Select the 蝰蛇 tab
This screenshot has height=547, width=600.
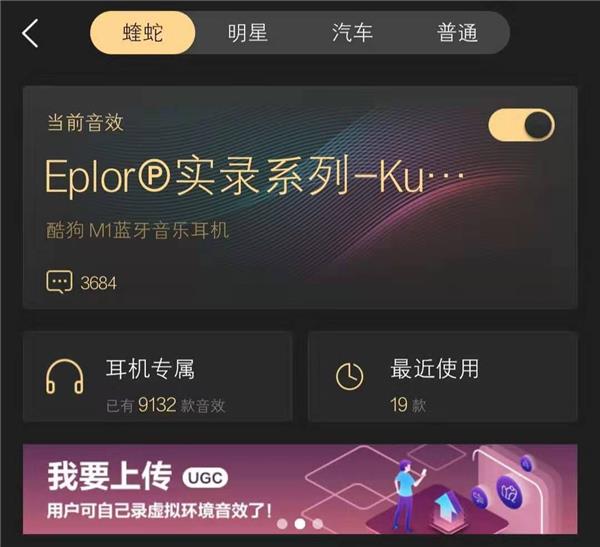[141, 33]
